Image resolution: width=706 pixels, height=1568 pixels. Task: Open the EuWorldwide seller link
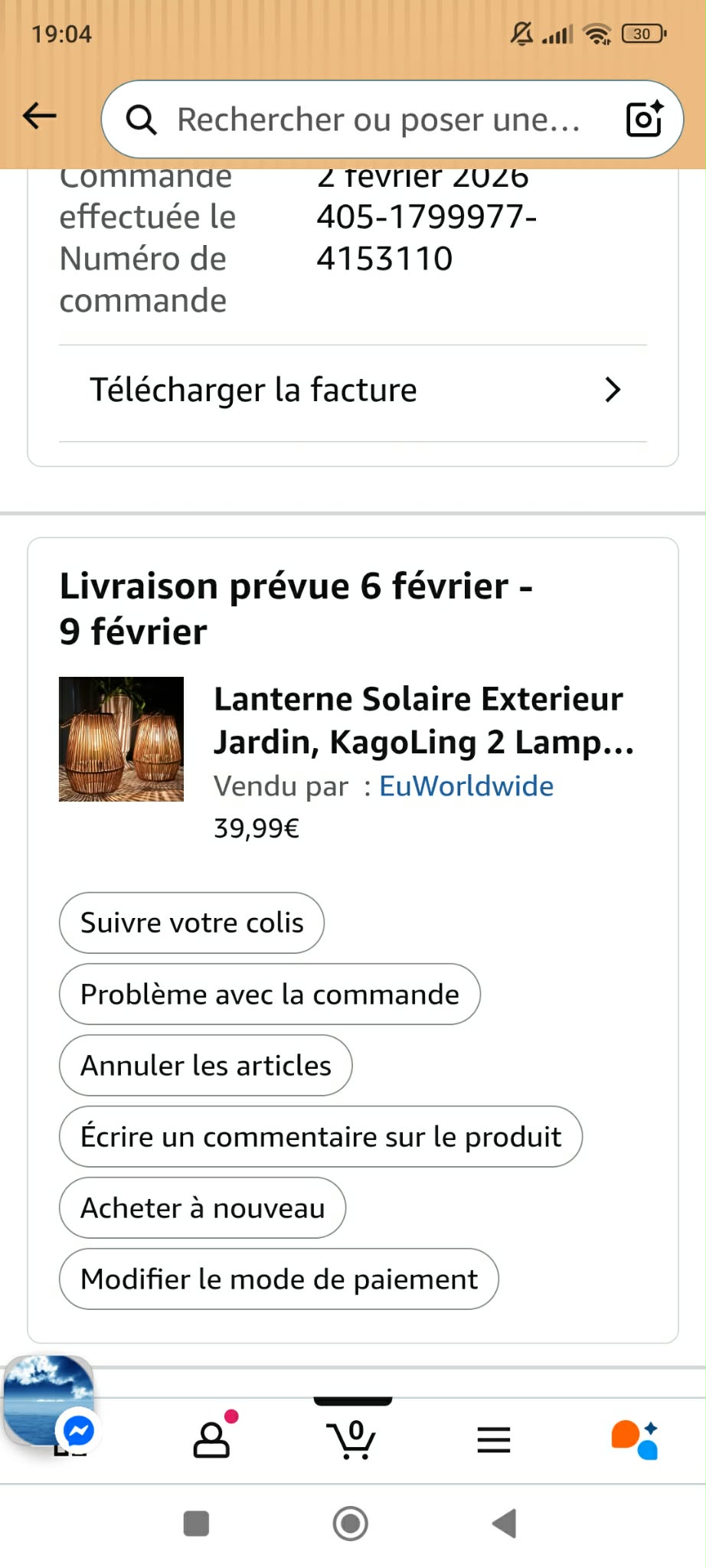(x=466, y=786)
